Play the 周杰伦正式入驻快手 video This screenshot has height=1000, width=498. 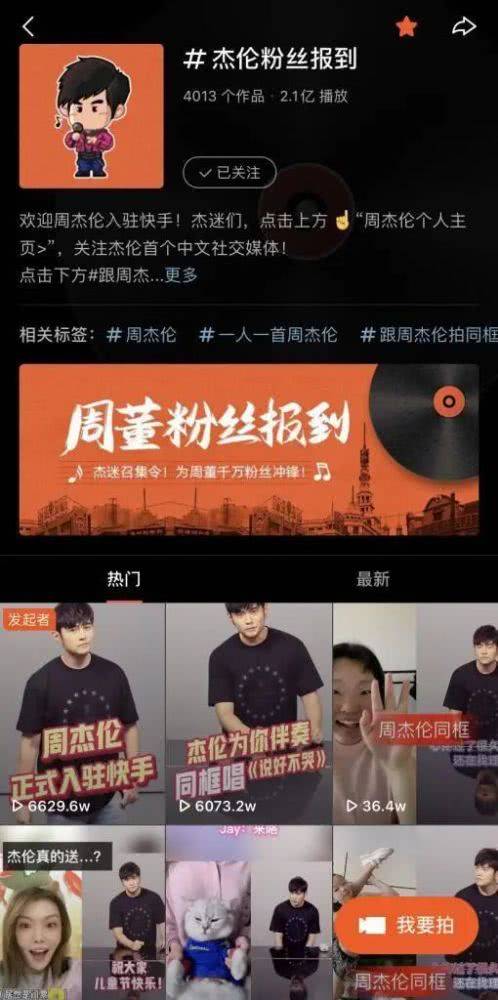coord(82,713)
